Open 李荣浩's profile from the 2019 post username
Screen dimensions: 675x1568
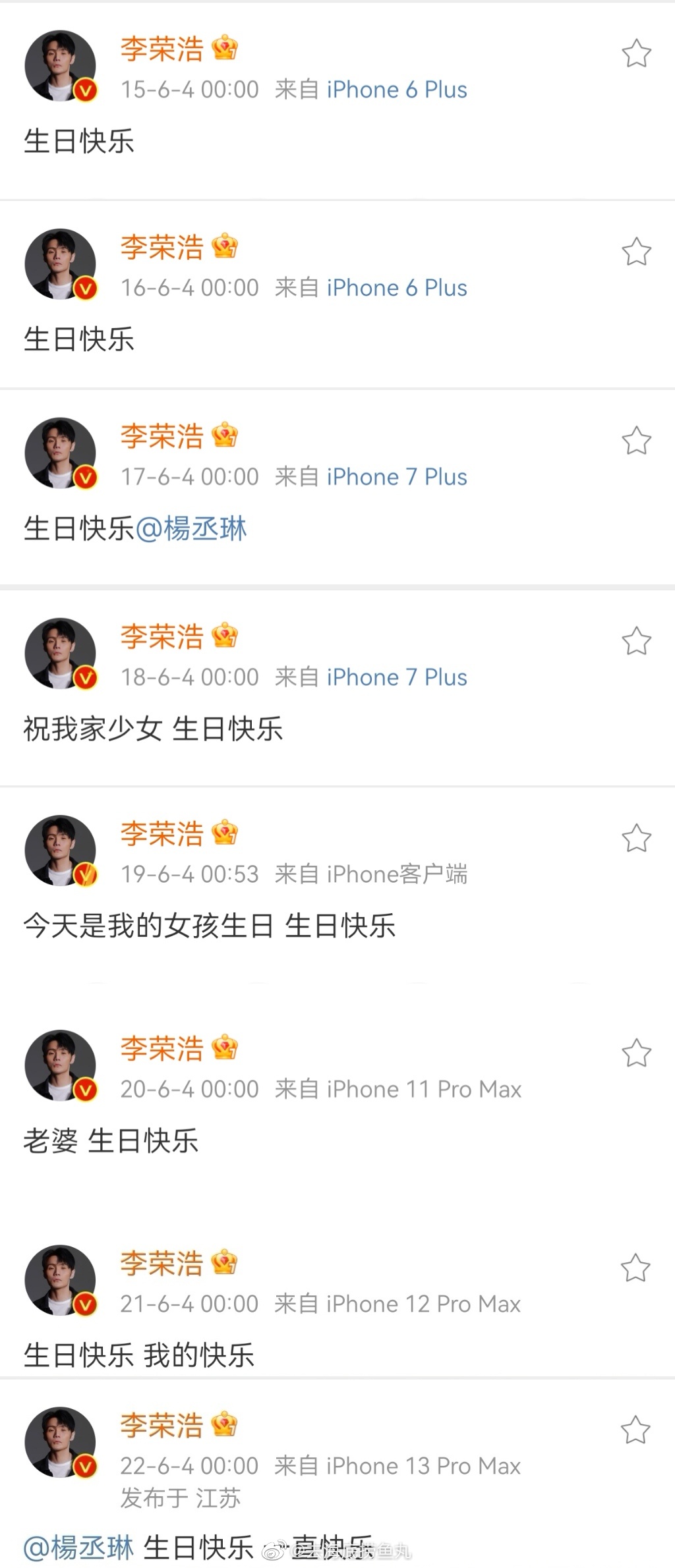(161, 833)
